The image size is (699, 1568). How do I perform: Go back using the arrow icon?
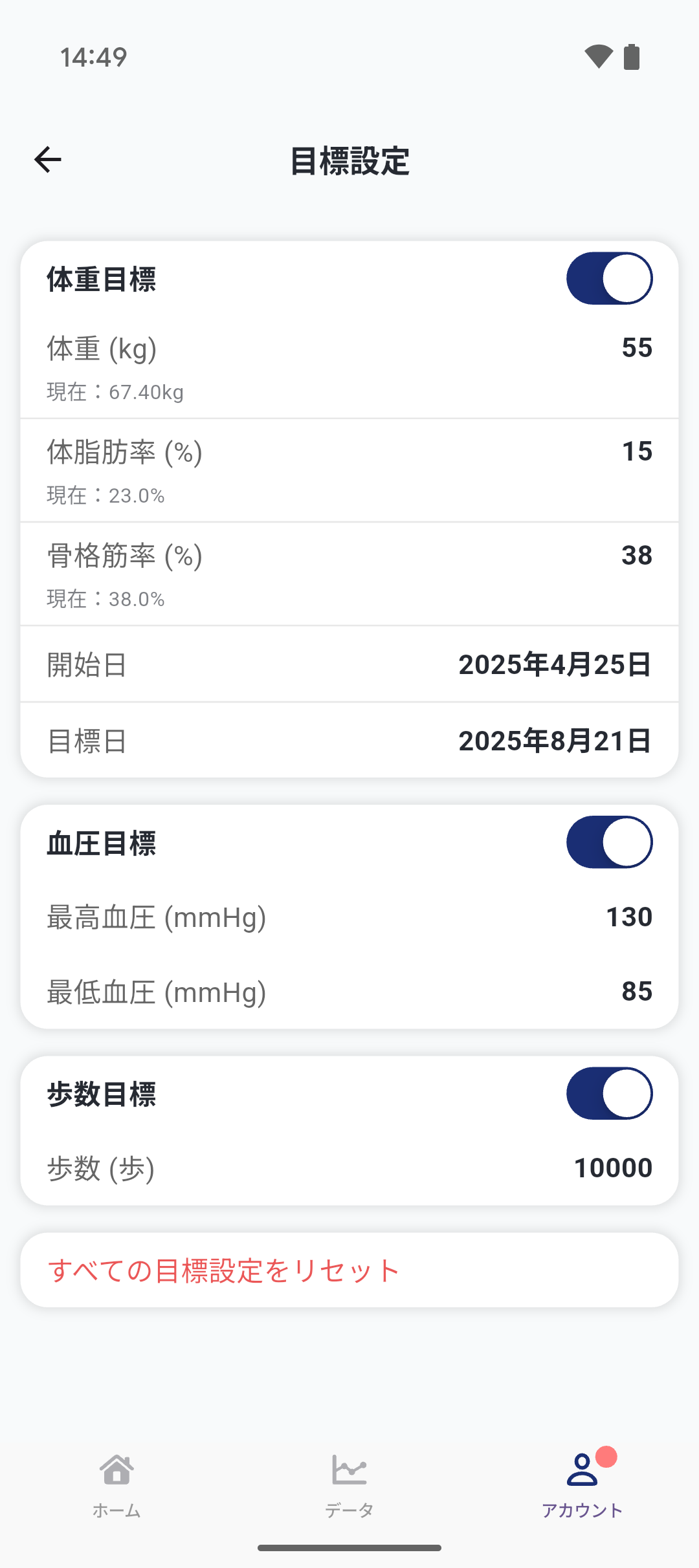[48, 160]
